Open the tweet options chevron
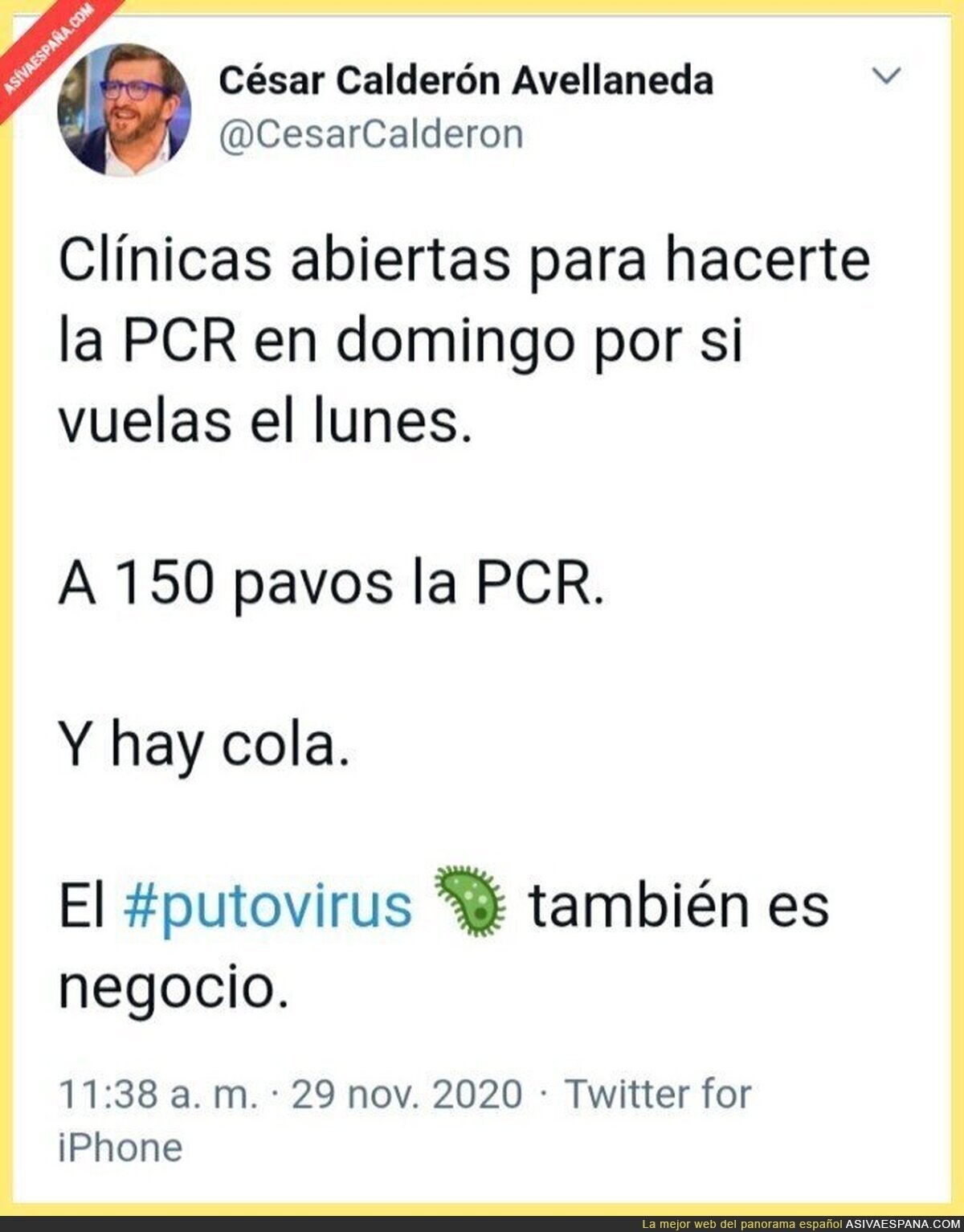The width and height of the screenshot is (964, 1232). coord(887,76)
